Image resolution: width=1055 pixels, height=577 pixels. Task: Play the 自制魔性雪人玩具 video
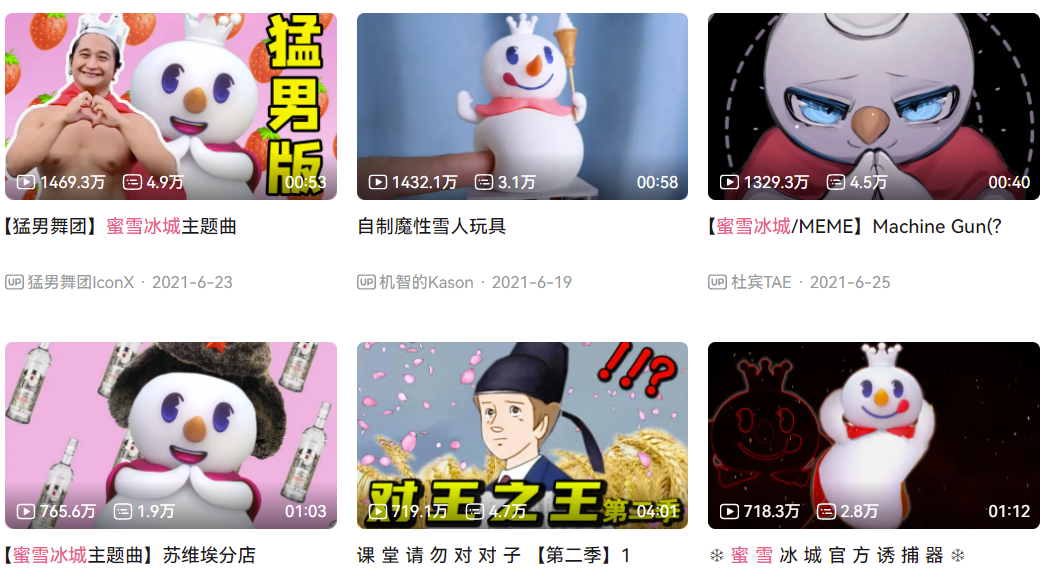coord(522,106)
